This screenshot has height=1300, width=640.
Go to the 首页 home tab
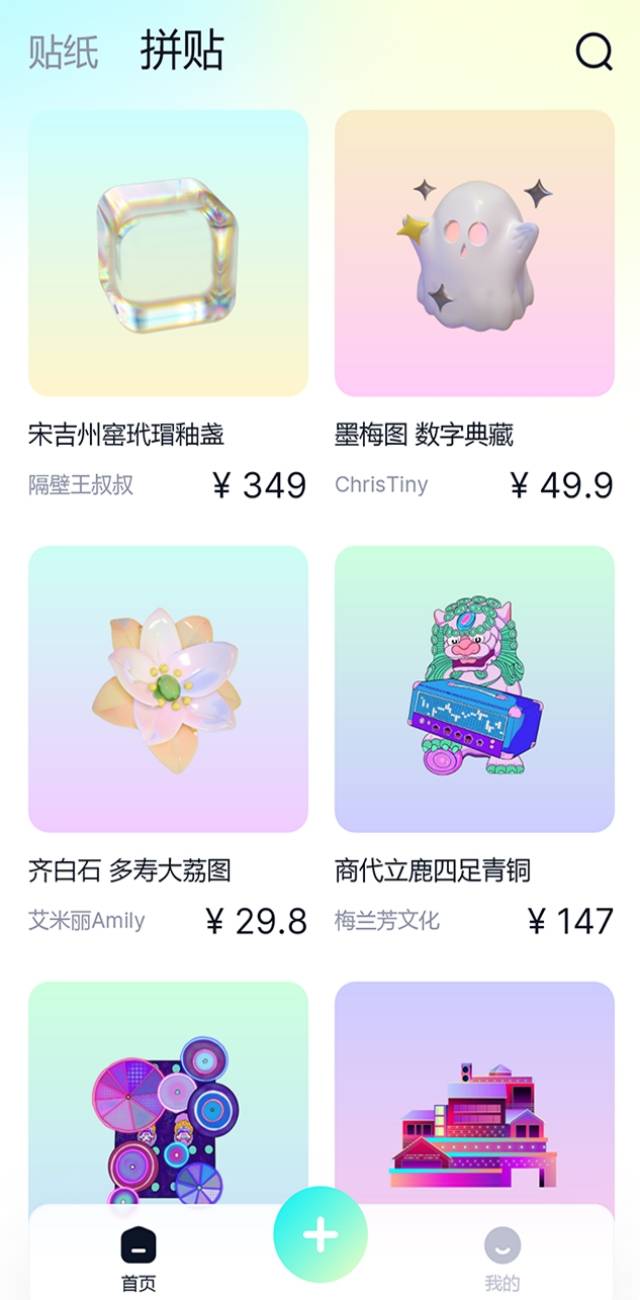139,1258
